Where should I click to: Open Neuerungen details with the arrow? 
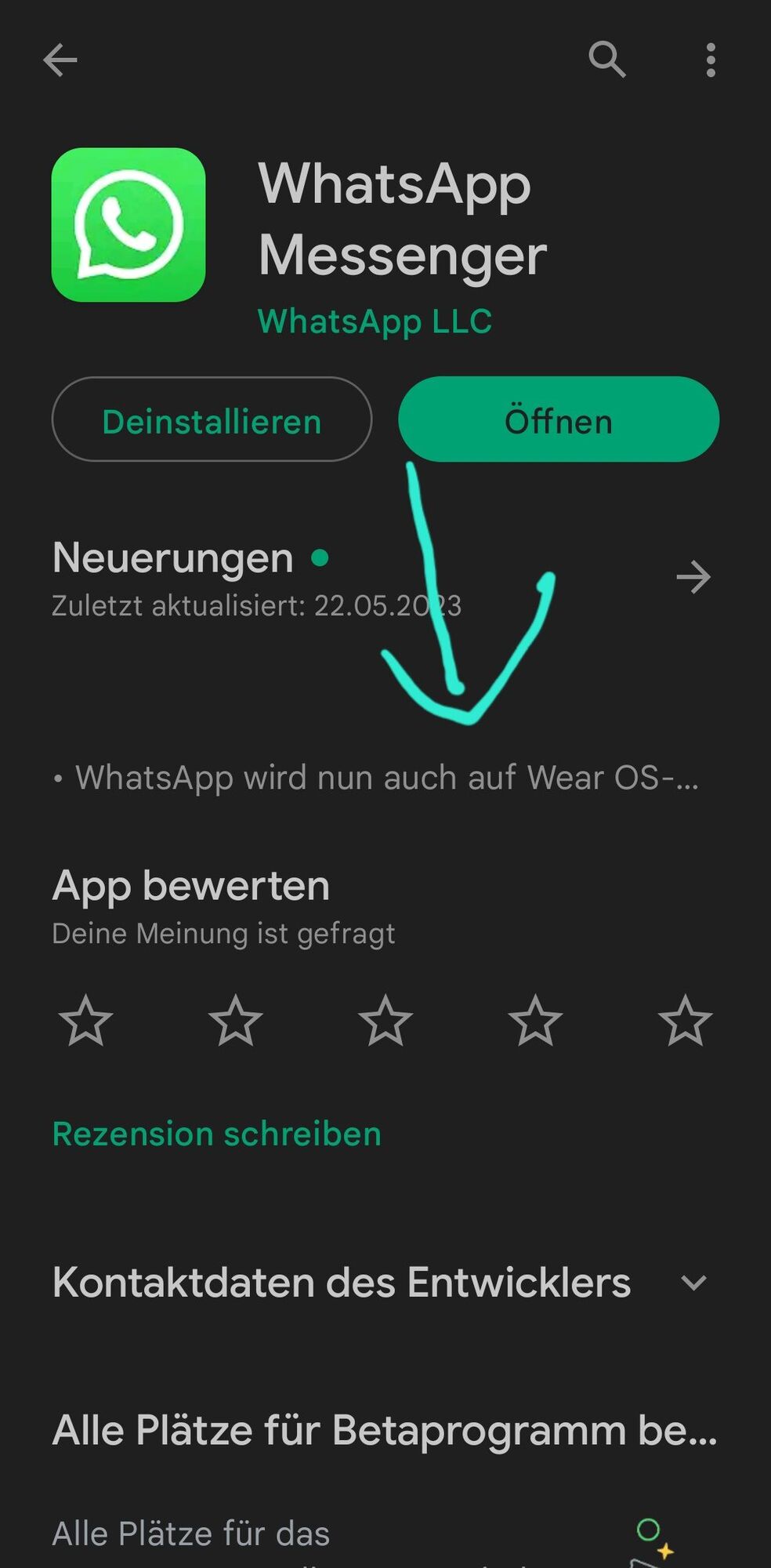(x=693, y=578)
